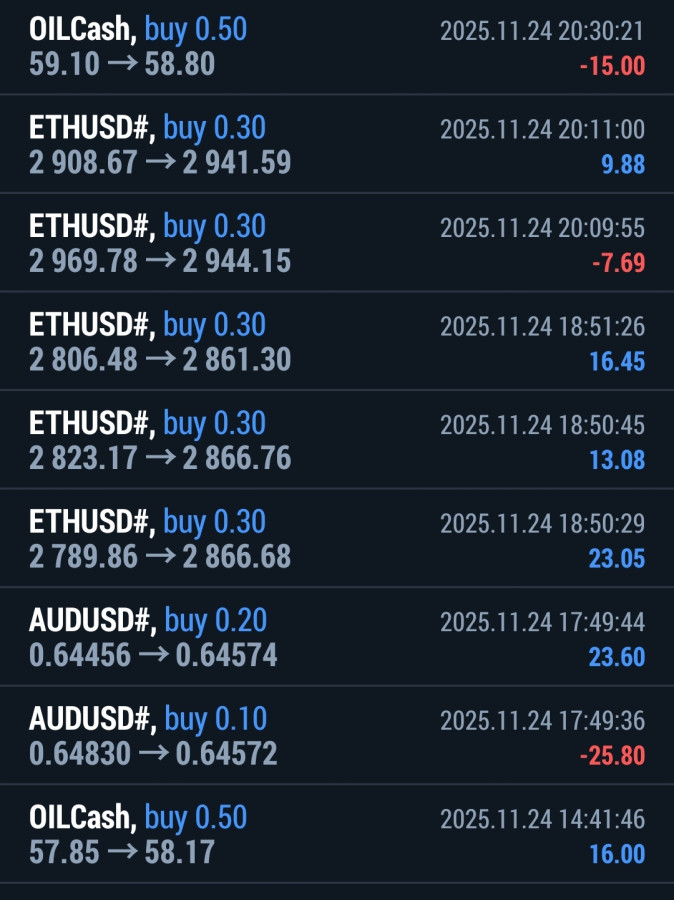Image resolution: width=674 pixels, height=900 pixels.
Task: View details of ETHUSD# trade with 13.08 profit
Action: (x=336, y=440)
